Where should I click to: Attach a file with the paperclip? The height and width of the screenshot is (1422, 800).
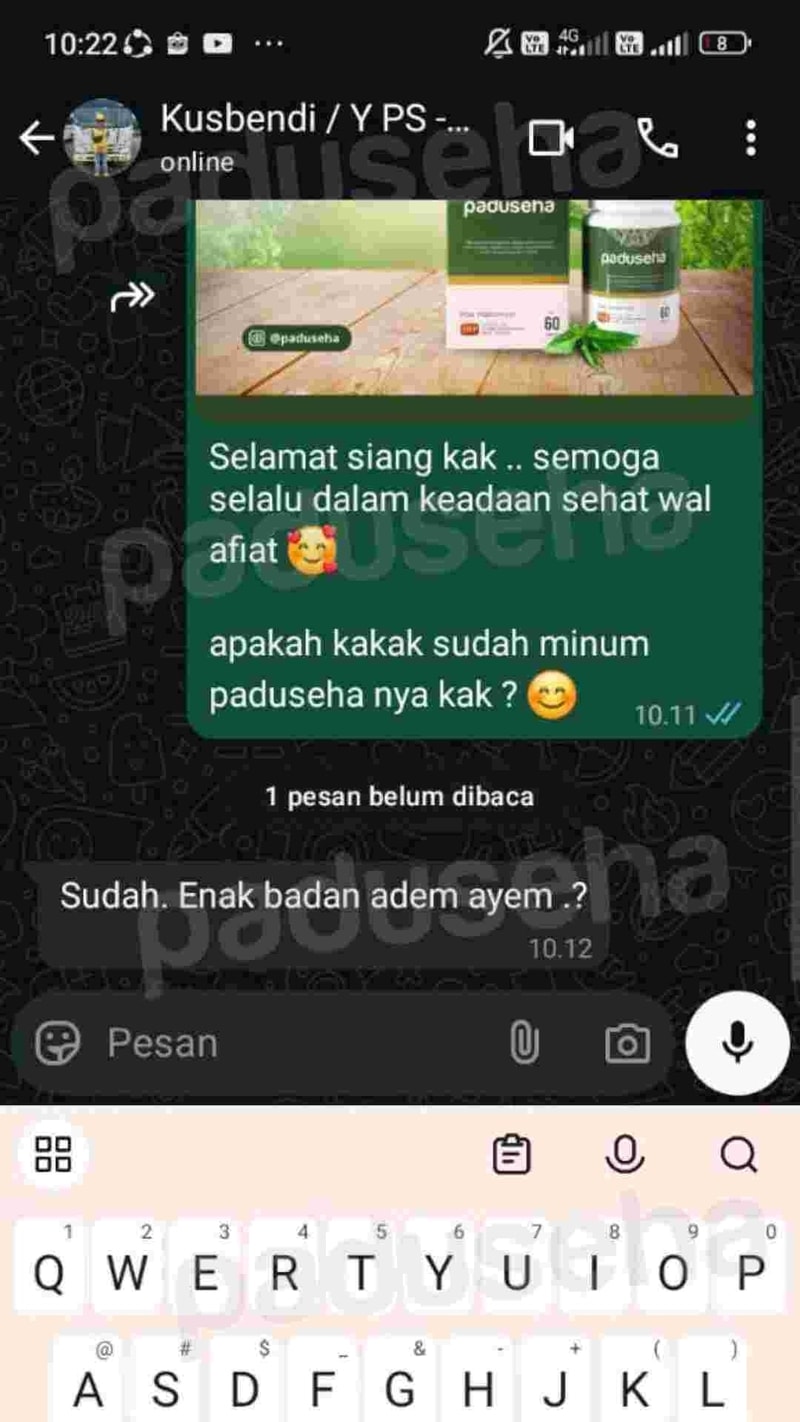524,1044
